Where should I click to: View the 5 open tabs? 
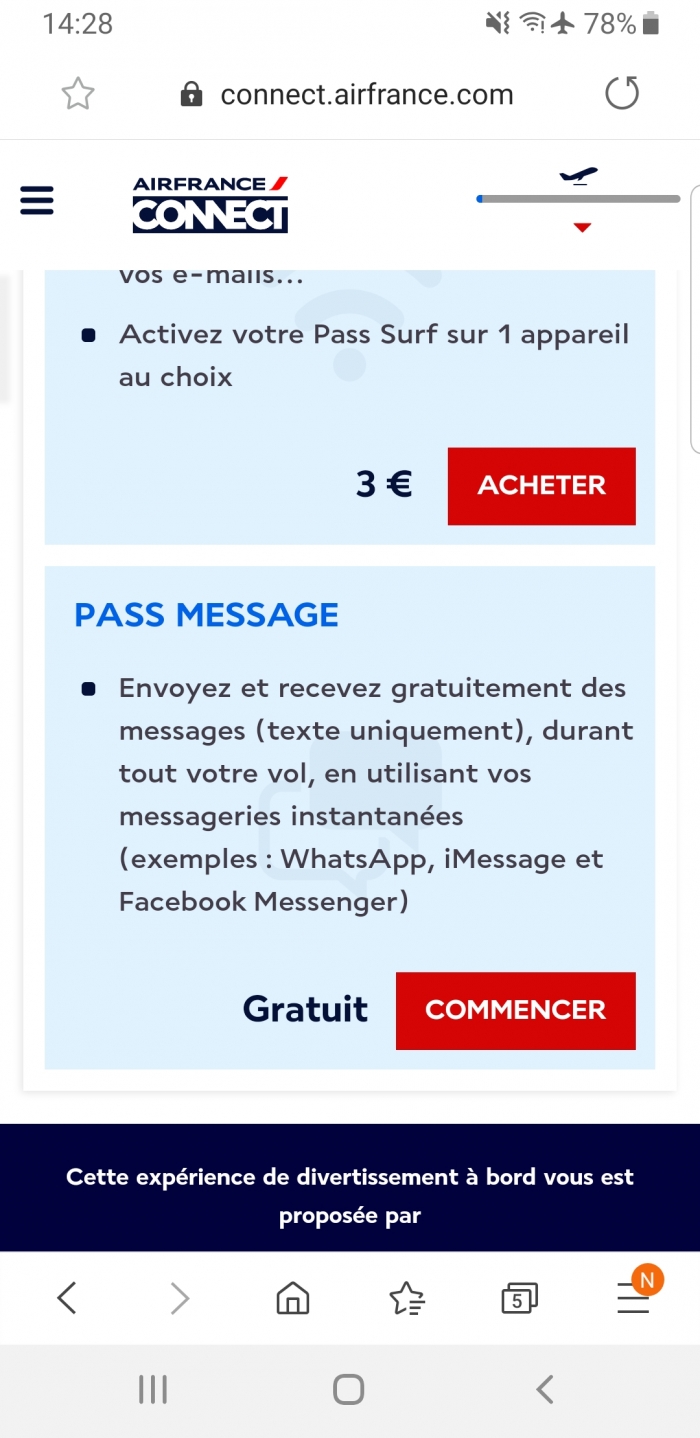518,1298
